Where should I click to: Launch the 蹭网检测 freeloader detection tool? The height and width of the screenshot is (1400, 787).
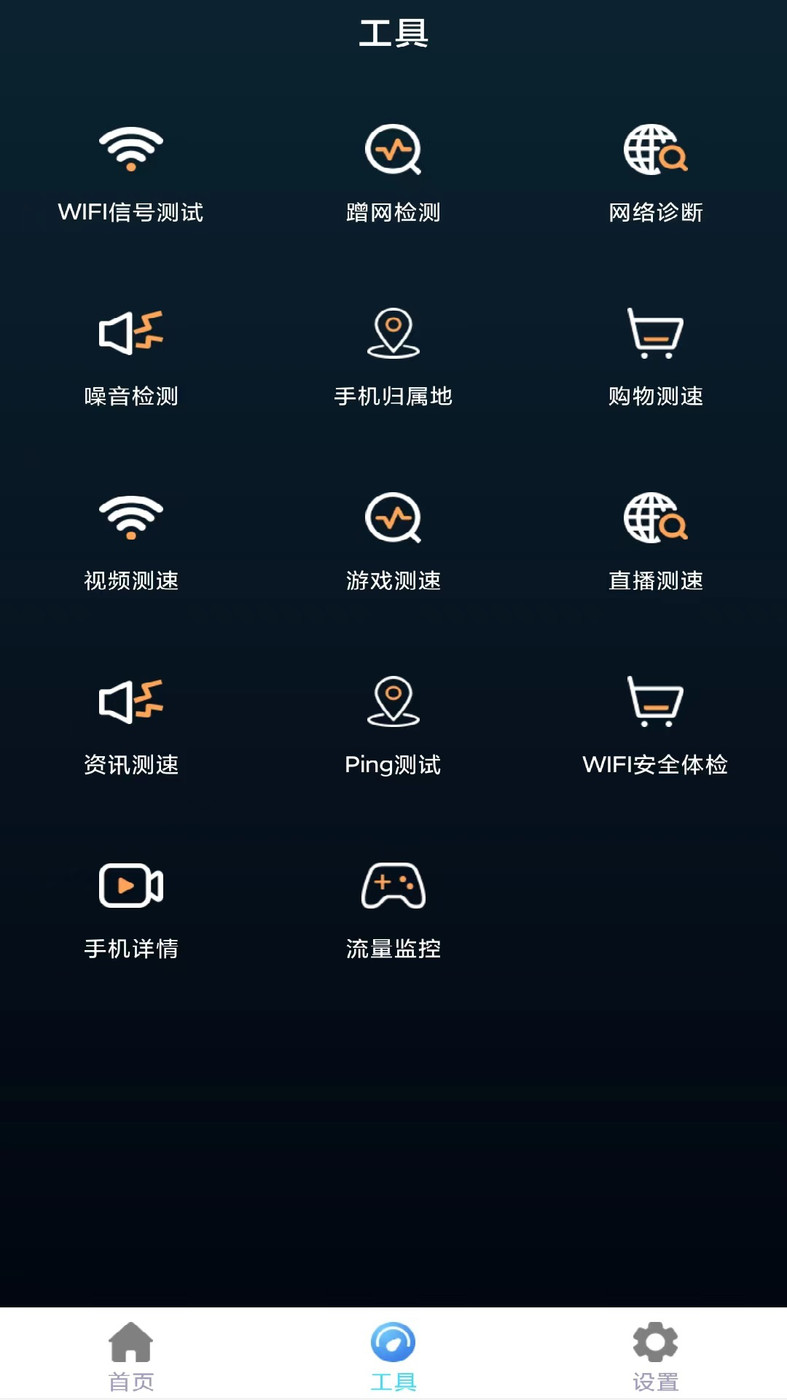393,170
